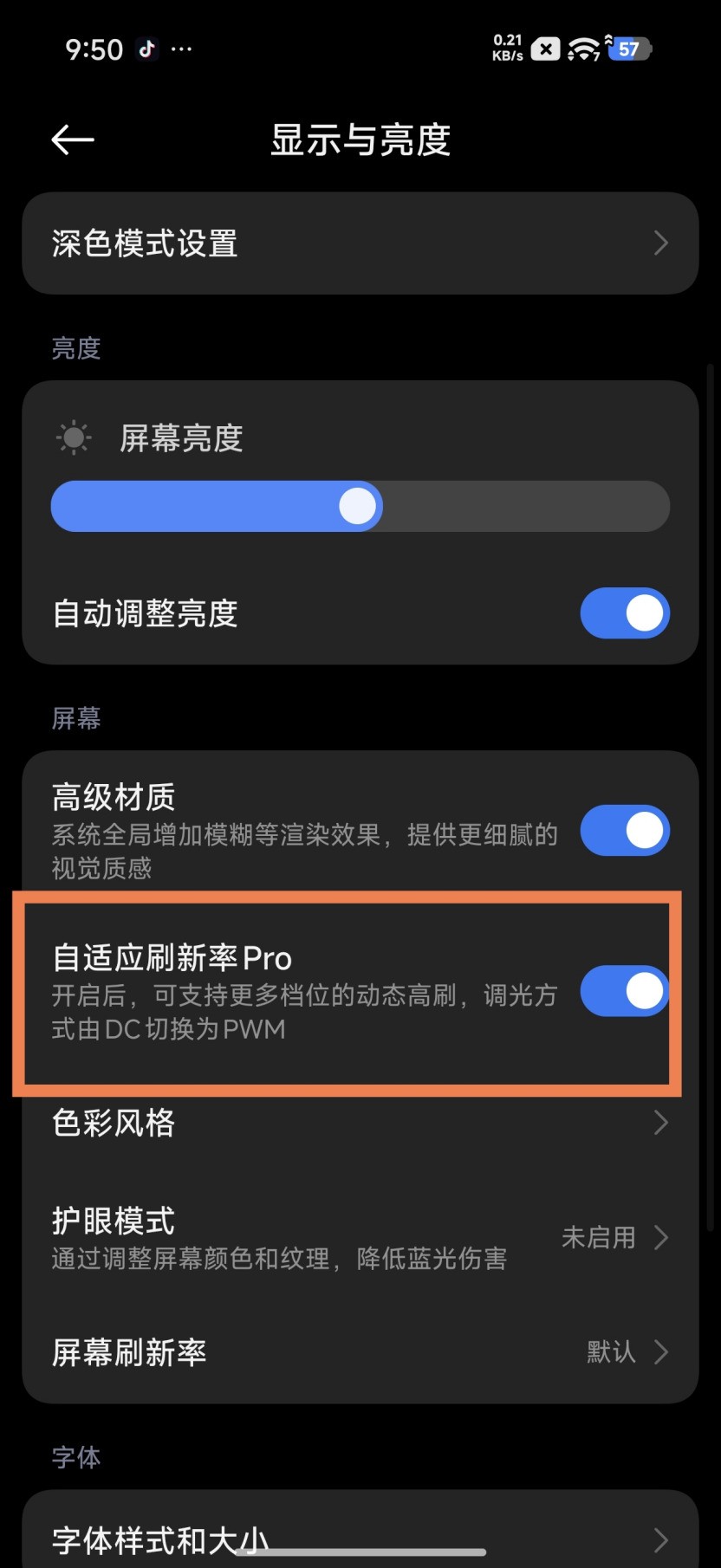Click the data saver X icon in status bar
721x1568 pixels.
coord(544,49)
